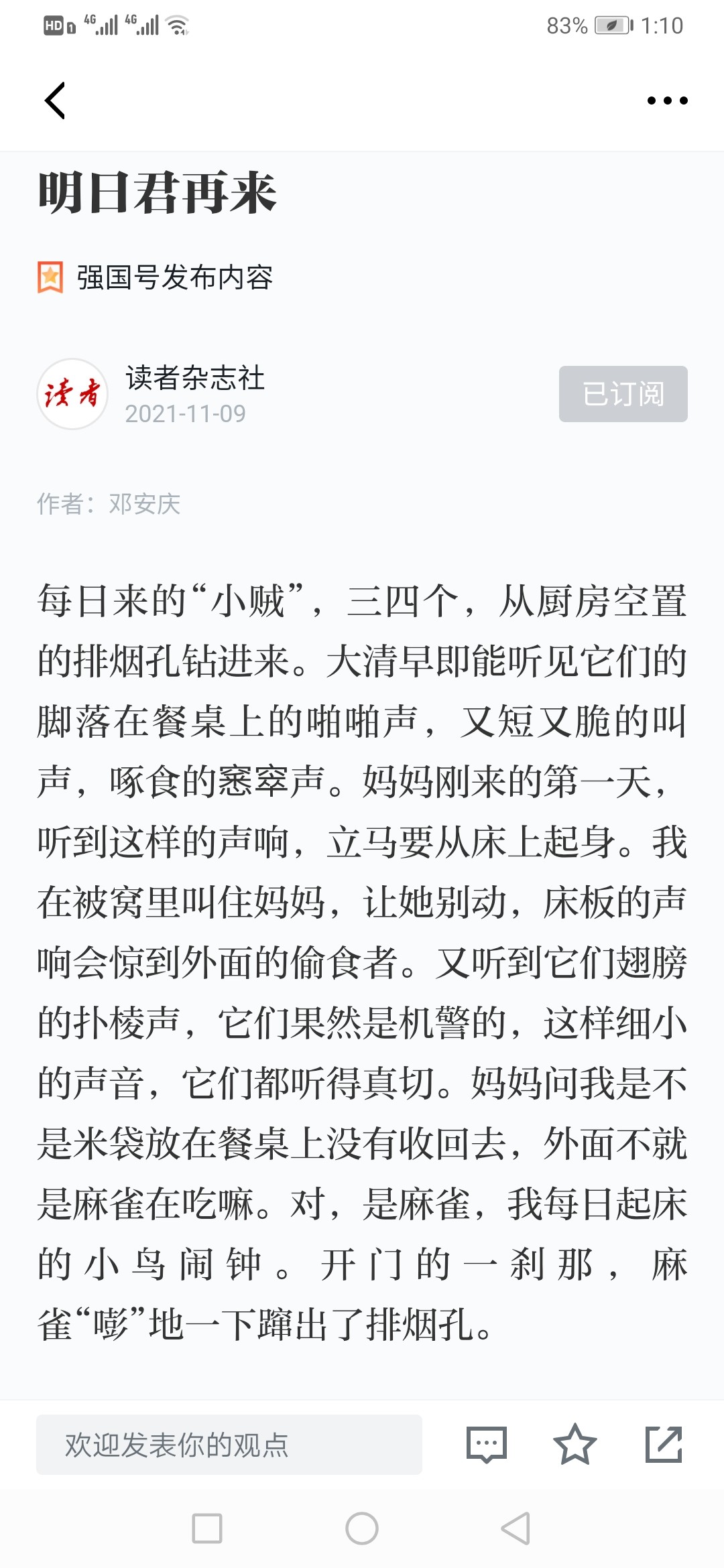This screenshot has height=1568, width=724.
Task: Open the three-dot overflow menu
Action: click(667, 101)
